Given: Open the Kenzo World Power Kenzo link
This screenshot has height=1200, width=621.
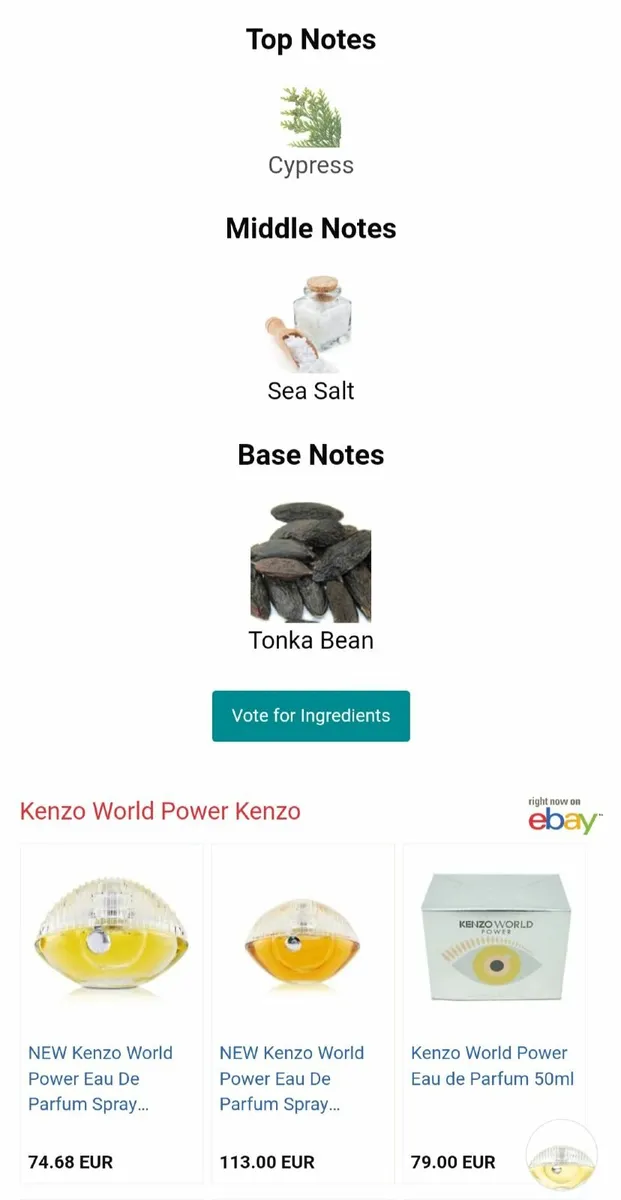Looking at the screenshot, I should 160,811.
